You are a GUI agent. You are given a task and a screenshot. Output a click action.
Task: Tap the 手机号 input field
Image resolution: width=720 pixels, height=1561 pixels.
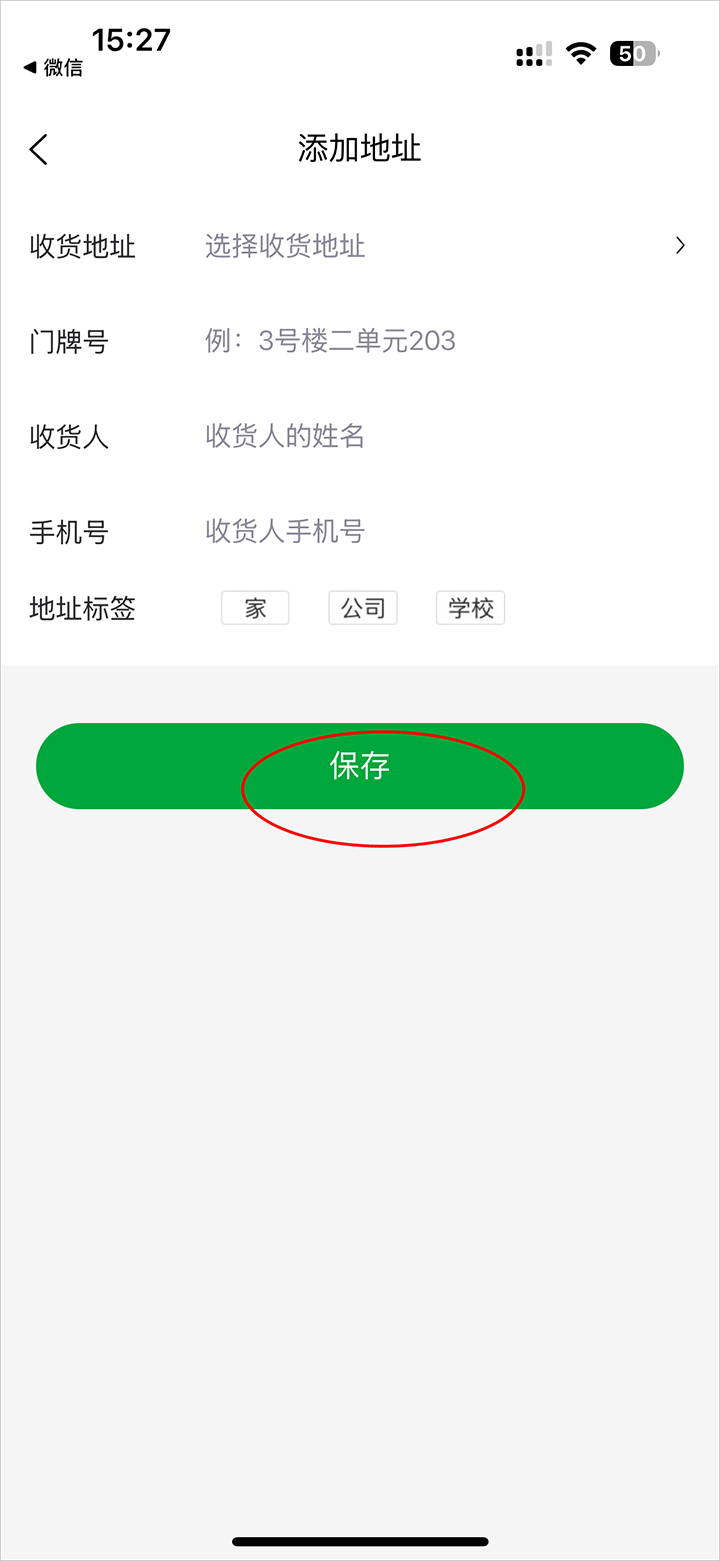440,531
